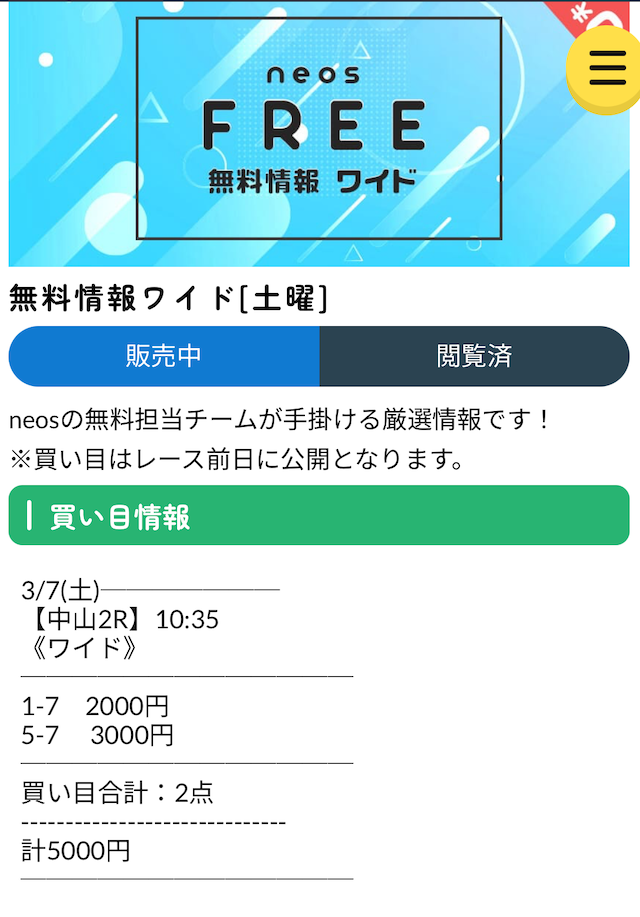Screen dimensions: 640x917
Task: Open the yellow hamburger menu
Action: (606, 68)
